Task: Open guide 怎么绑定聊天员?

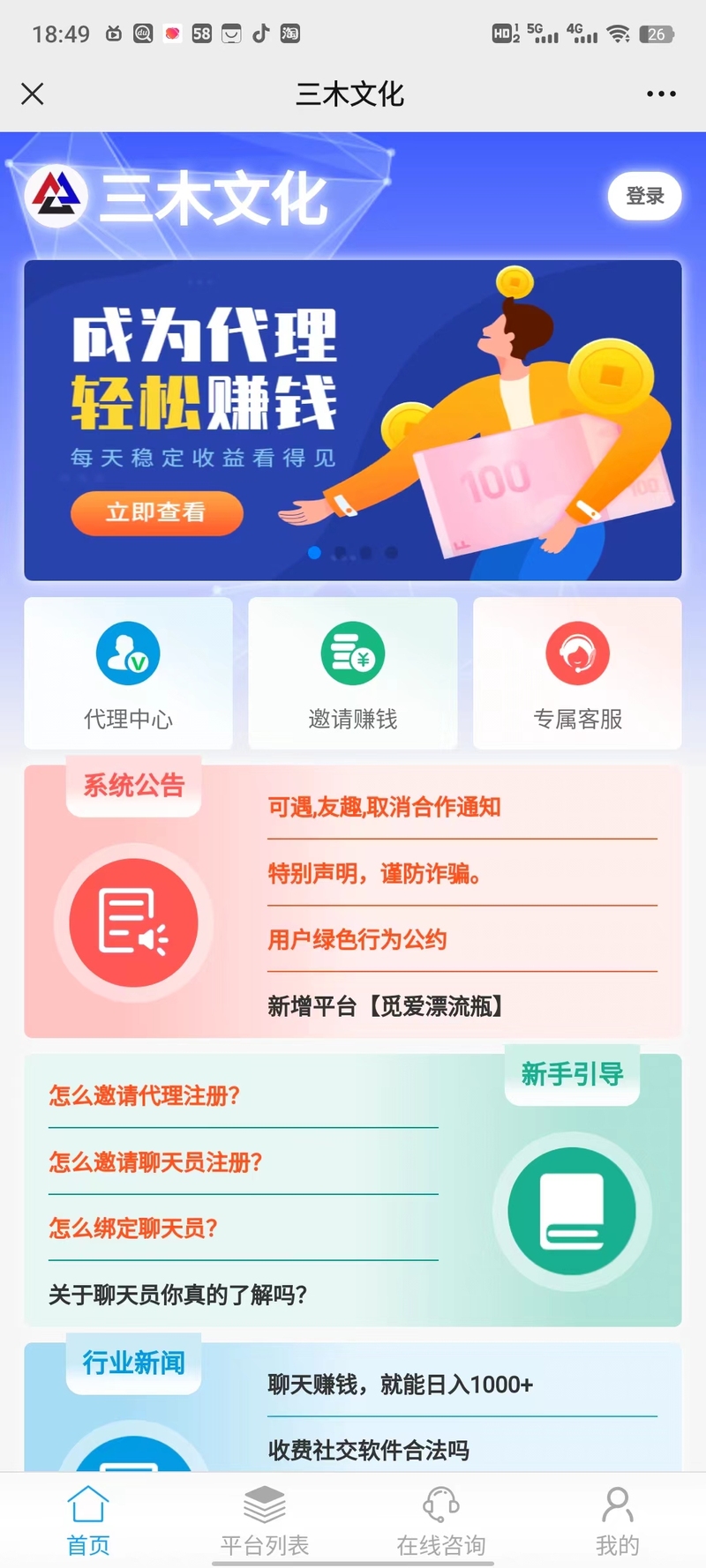Action: pos(133,1228)
